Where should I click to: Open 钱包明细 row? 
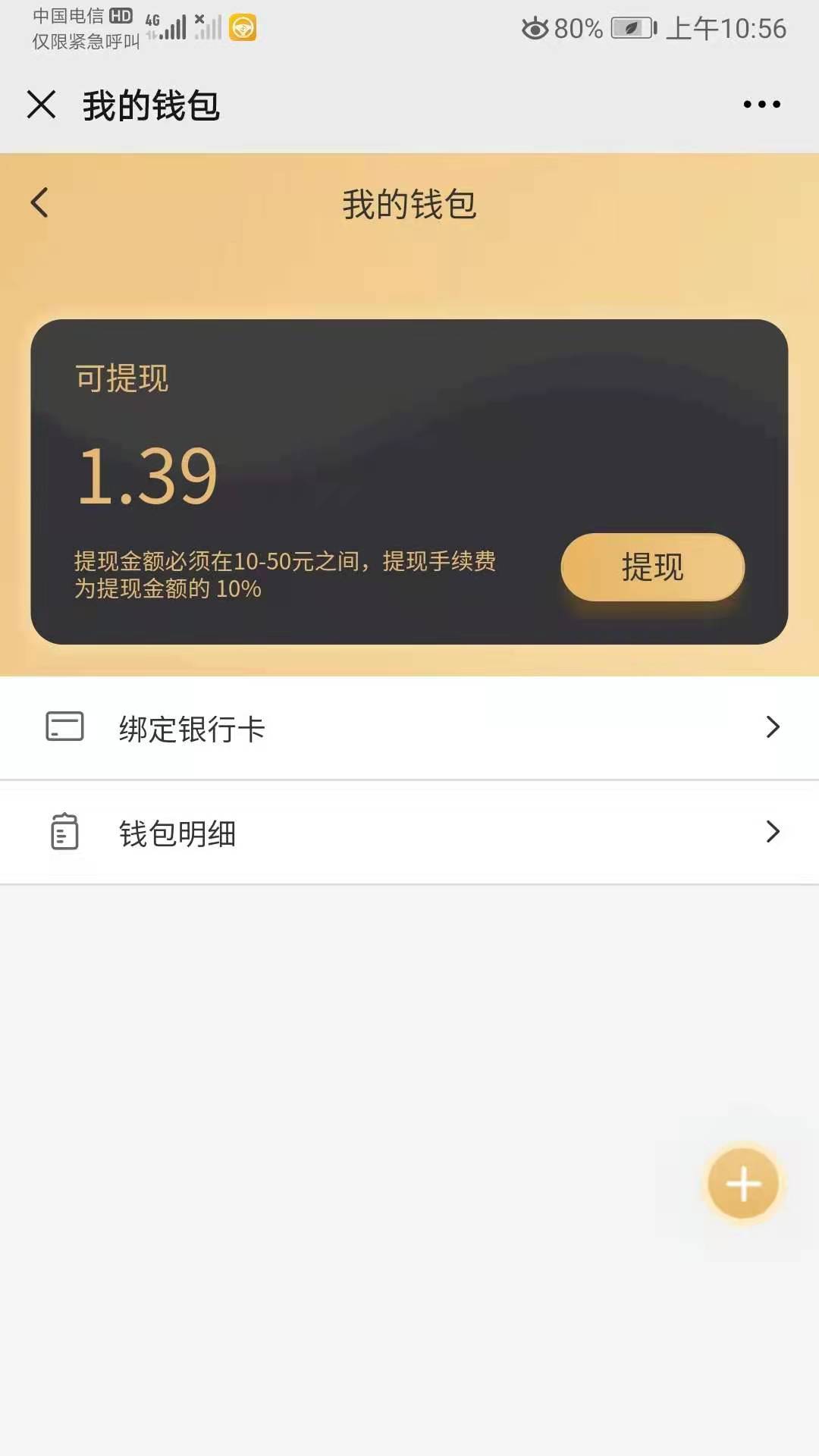point(409,833)
